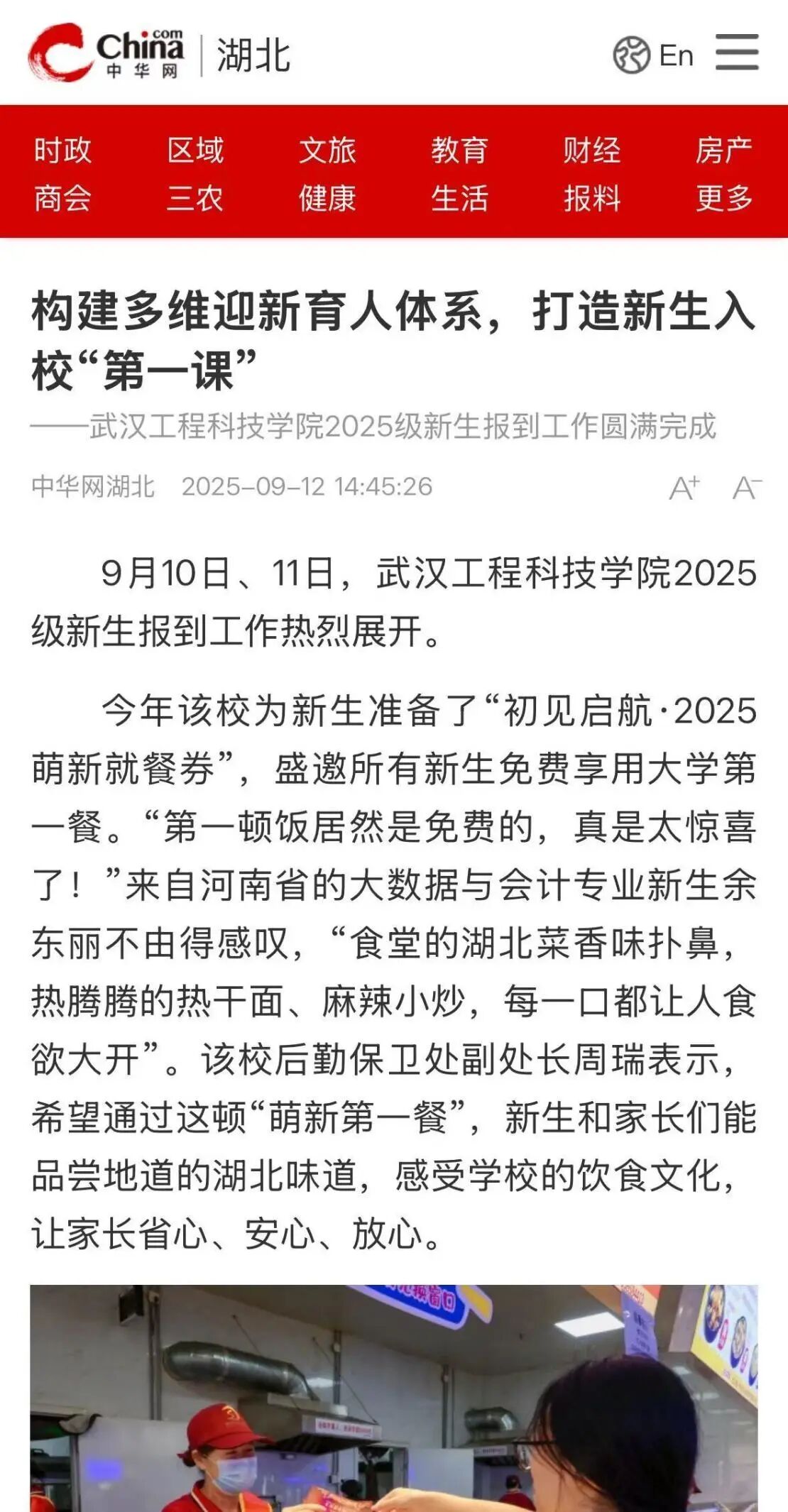
Task: Increase article font size with A+
Action: [x=684, y=488]
